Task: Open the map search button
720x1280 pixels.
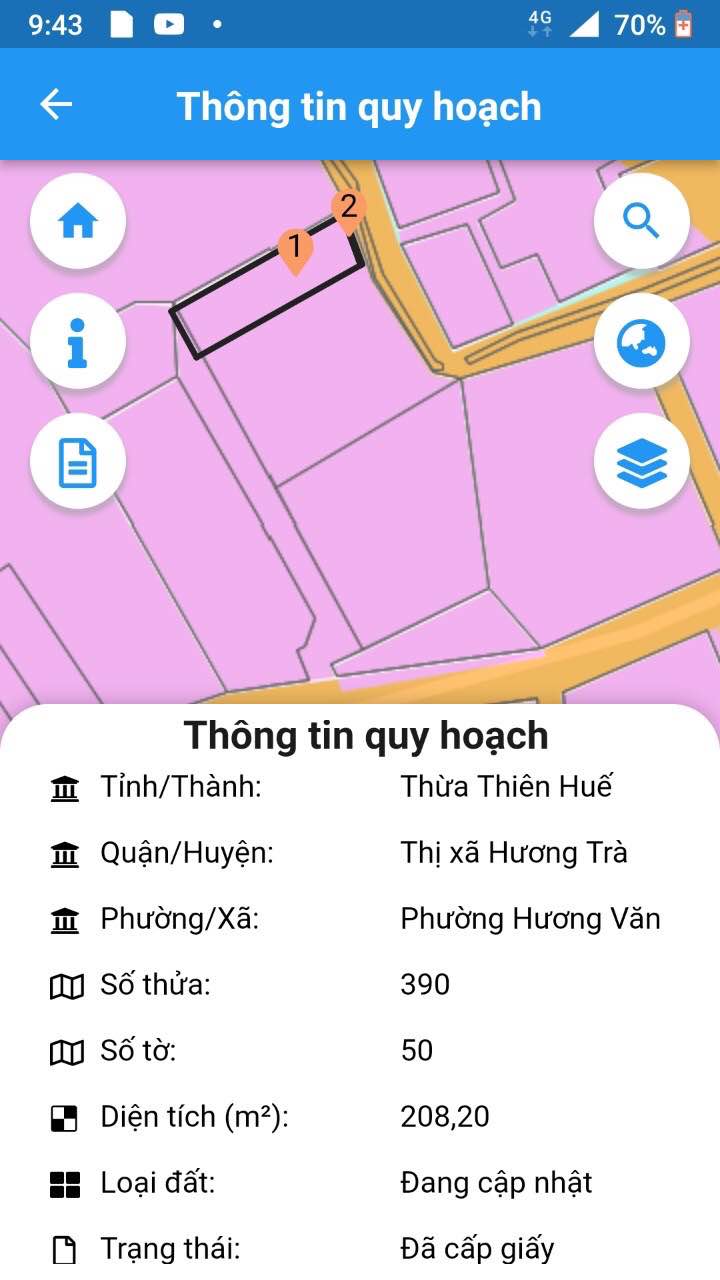Action: click(x=642, y=221)
